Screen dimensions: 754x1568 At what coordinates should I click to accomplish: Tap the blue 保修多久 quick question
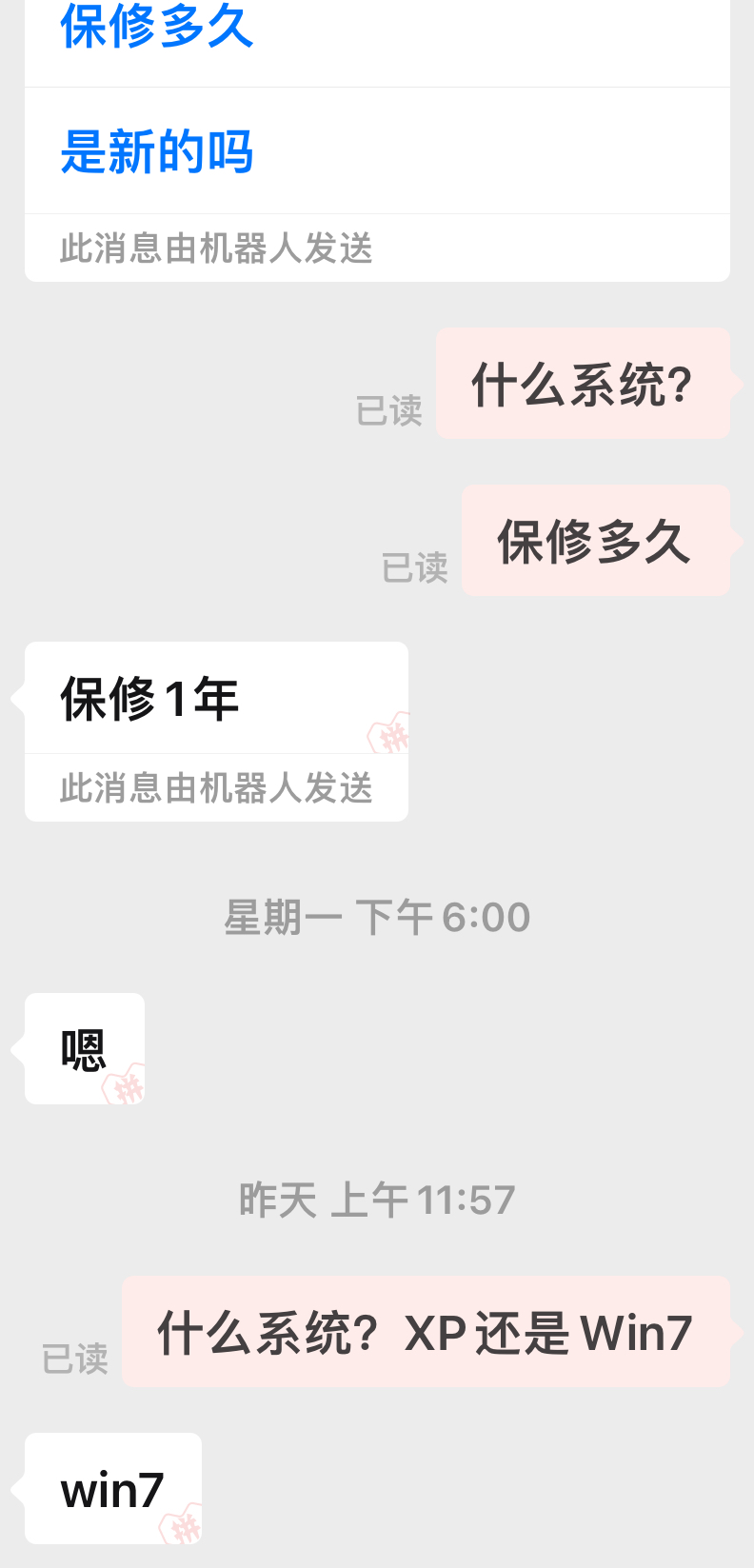point(157,27)
